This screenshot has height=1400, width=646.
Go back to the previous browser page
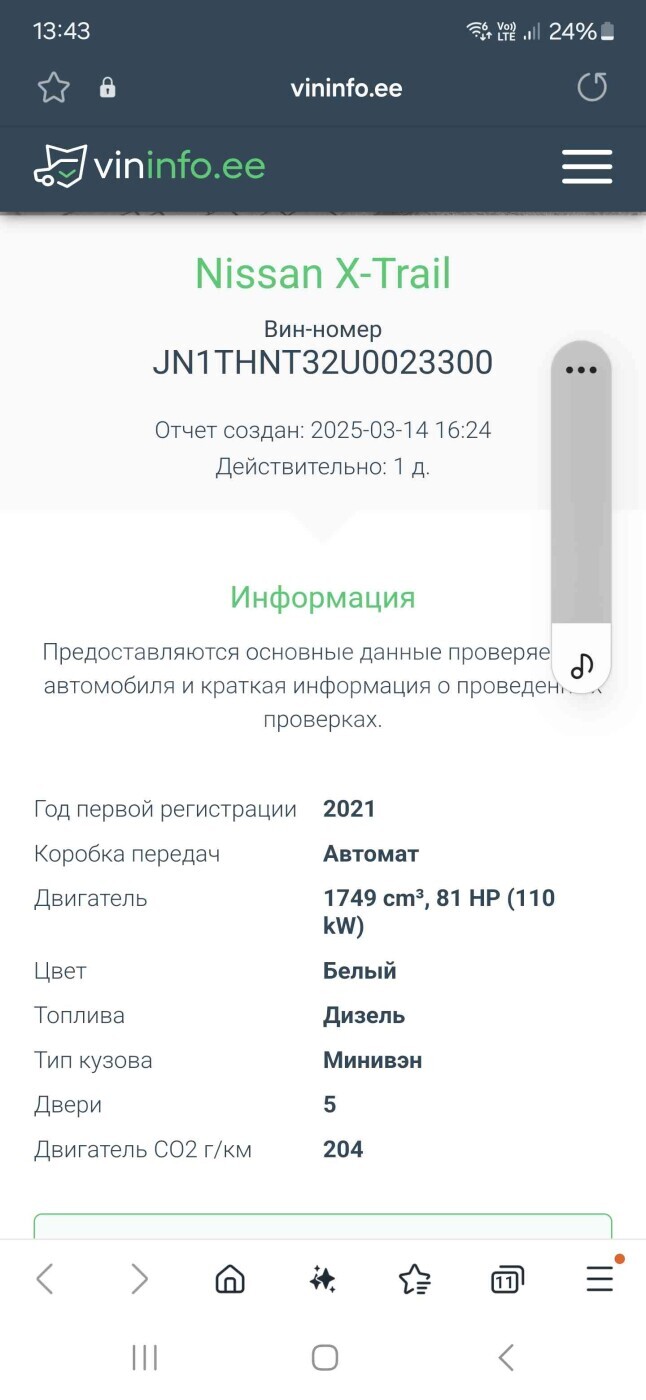[45, 1278]
